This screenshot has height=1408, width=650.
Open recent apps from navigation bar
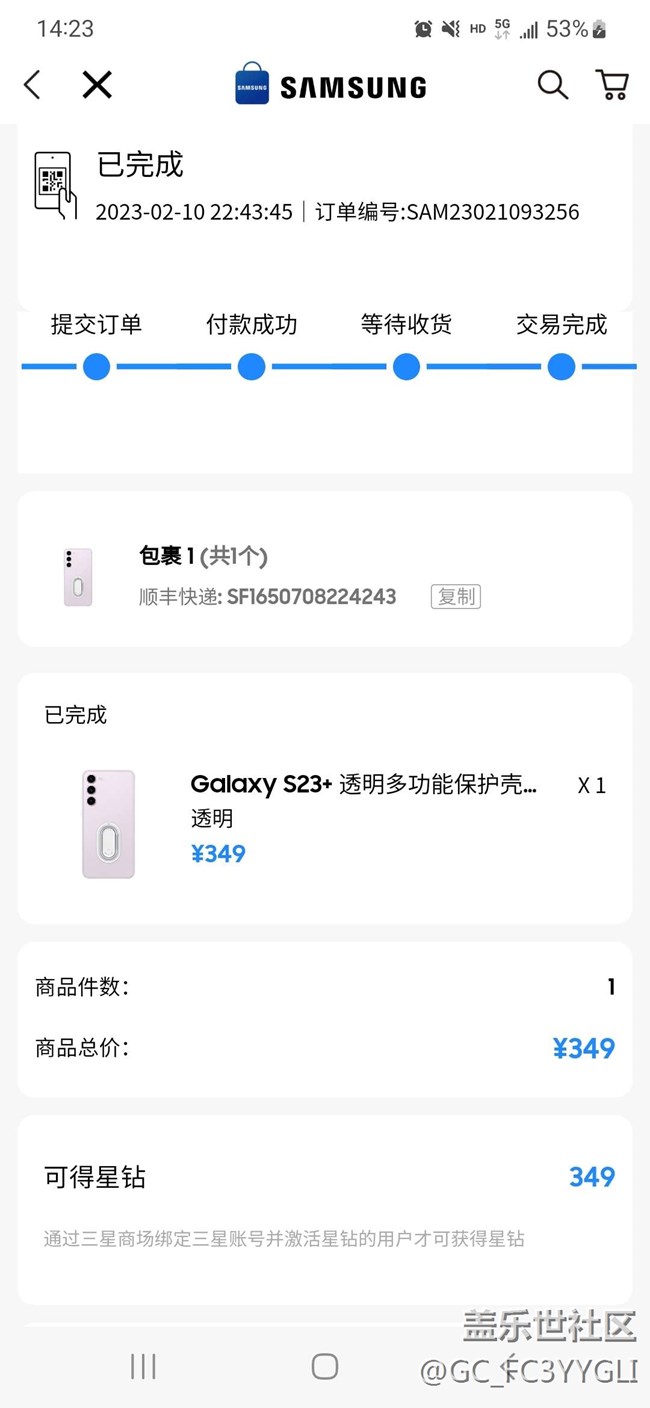pos(143,1366)
